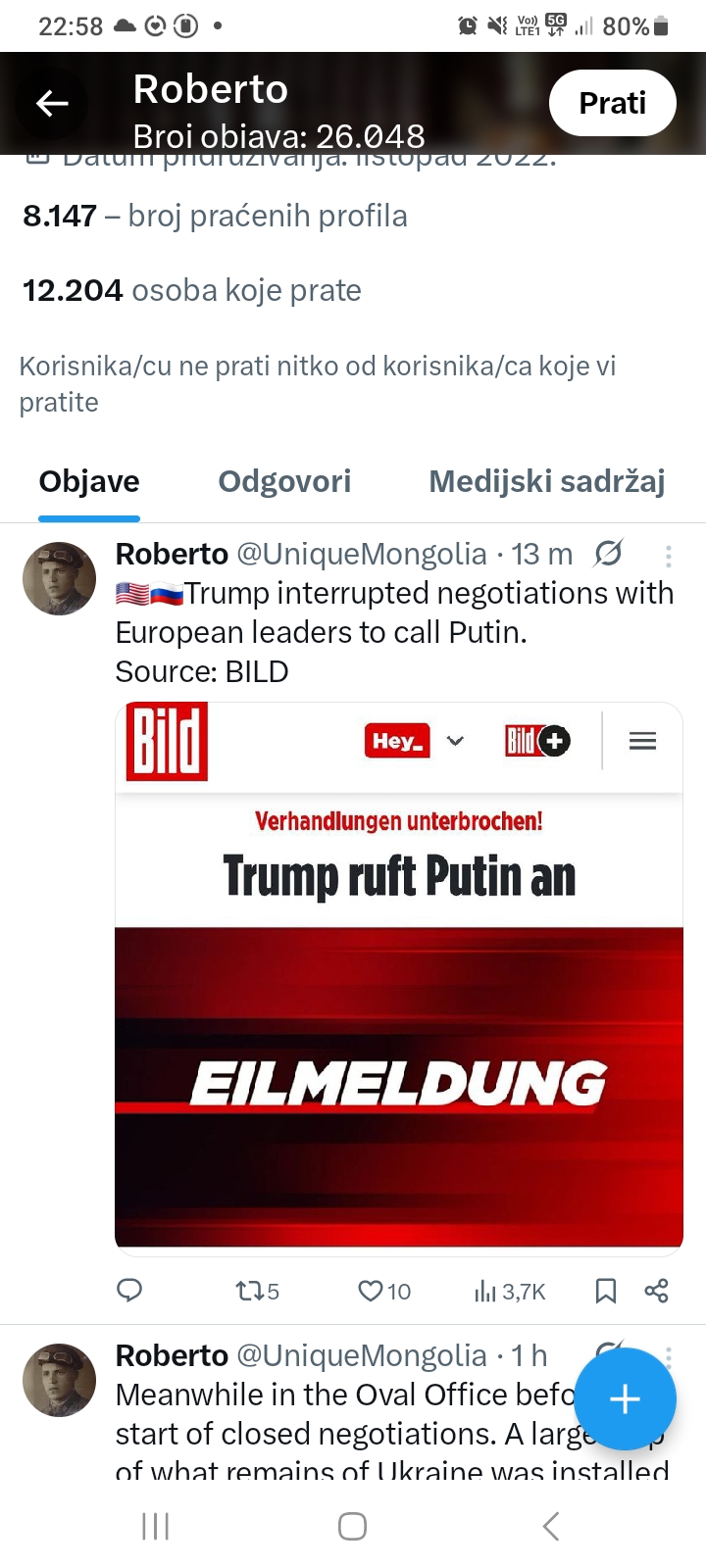Open overflow menu on the Trump-Putin post
Viewport: 706px width, 1568px height.
coord(669,557)
